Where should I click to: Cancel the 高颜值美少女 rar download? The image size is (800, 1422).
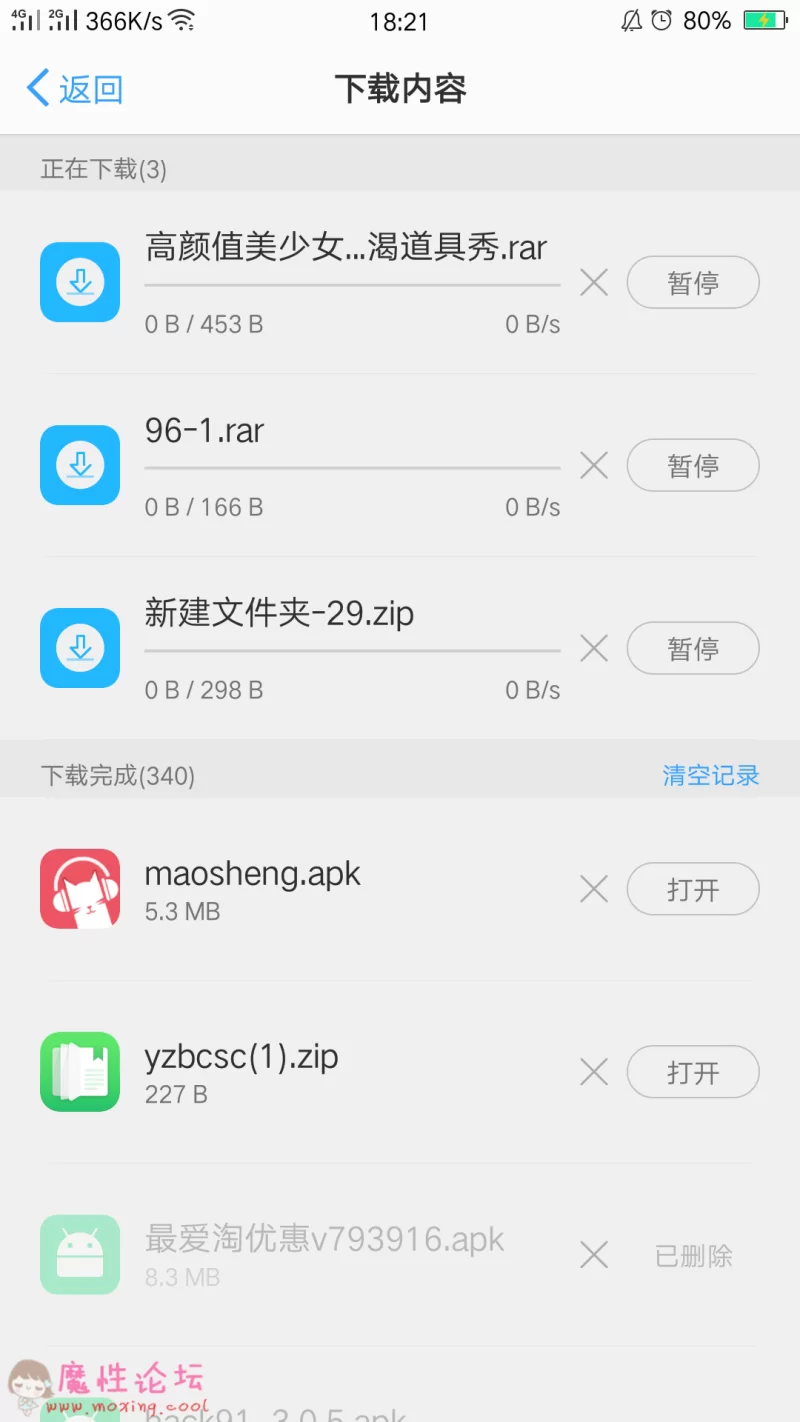click(594, 283)
